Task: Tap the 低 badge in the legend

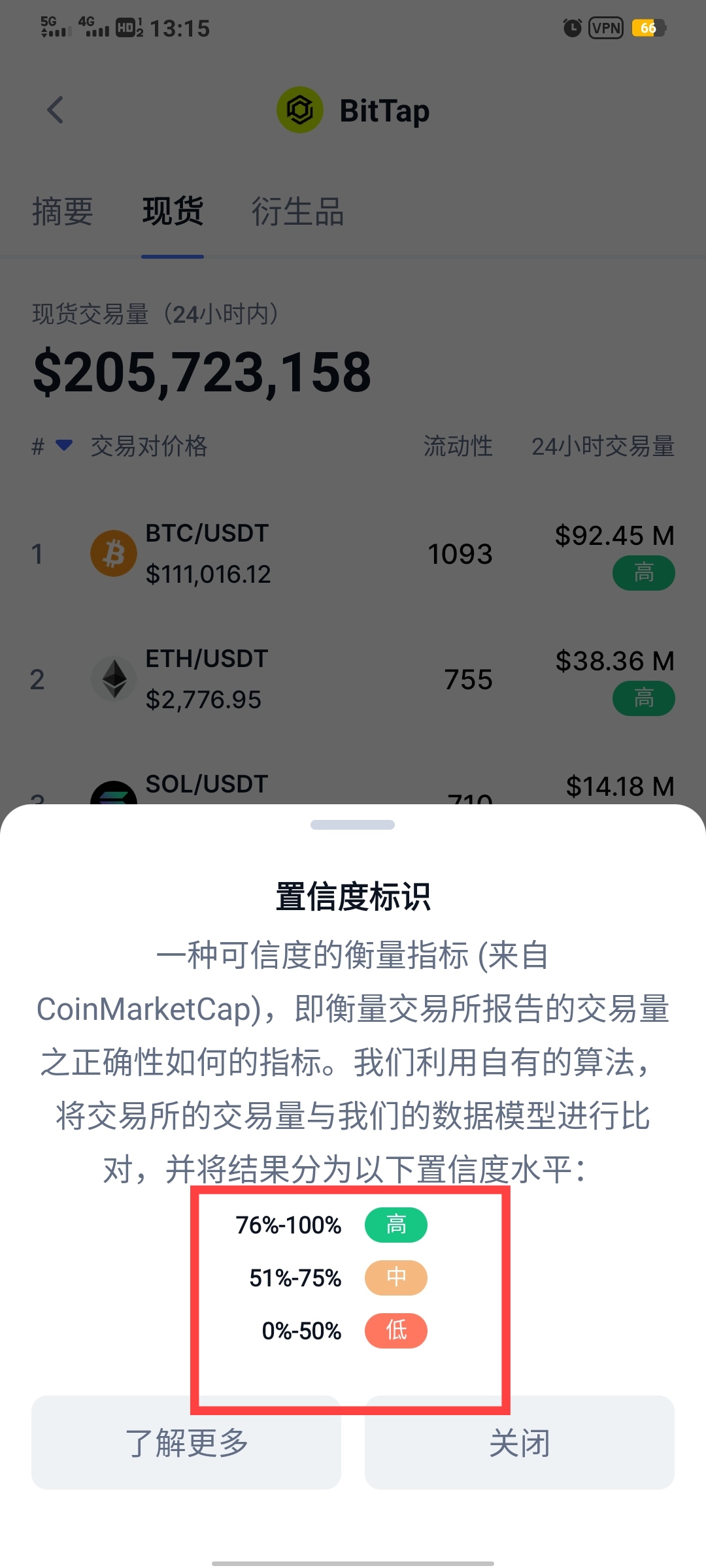Action: tap(396, 1330)
